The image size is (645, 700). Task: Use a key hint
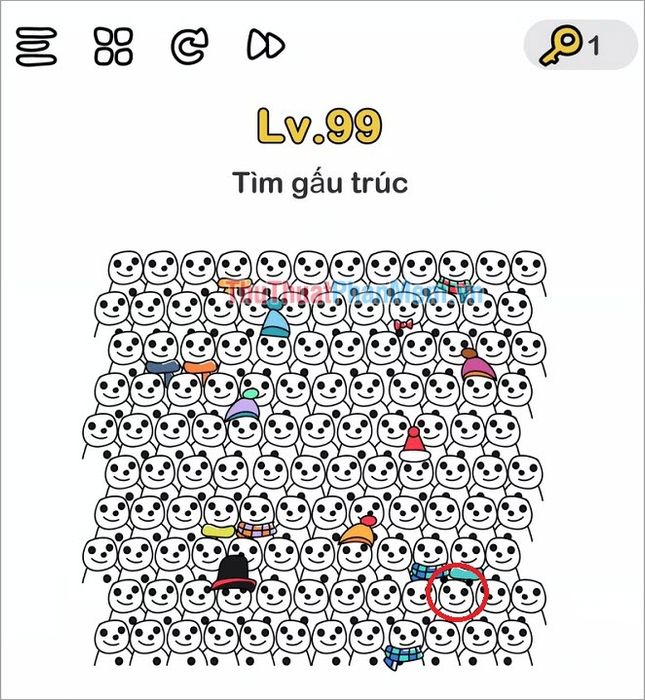coord(580,45)
